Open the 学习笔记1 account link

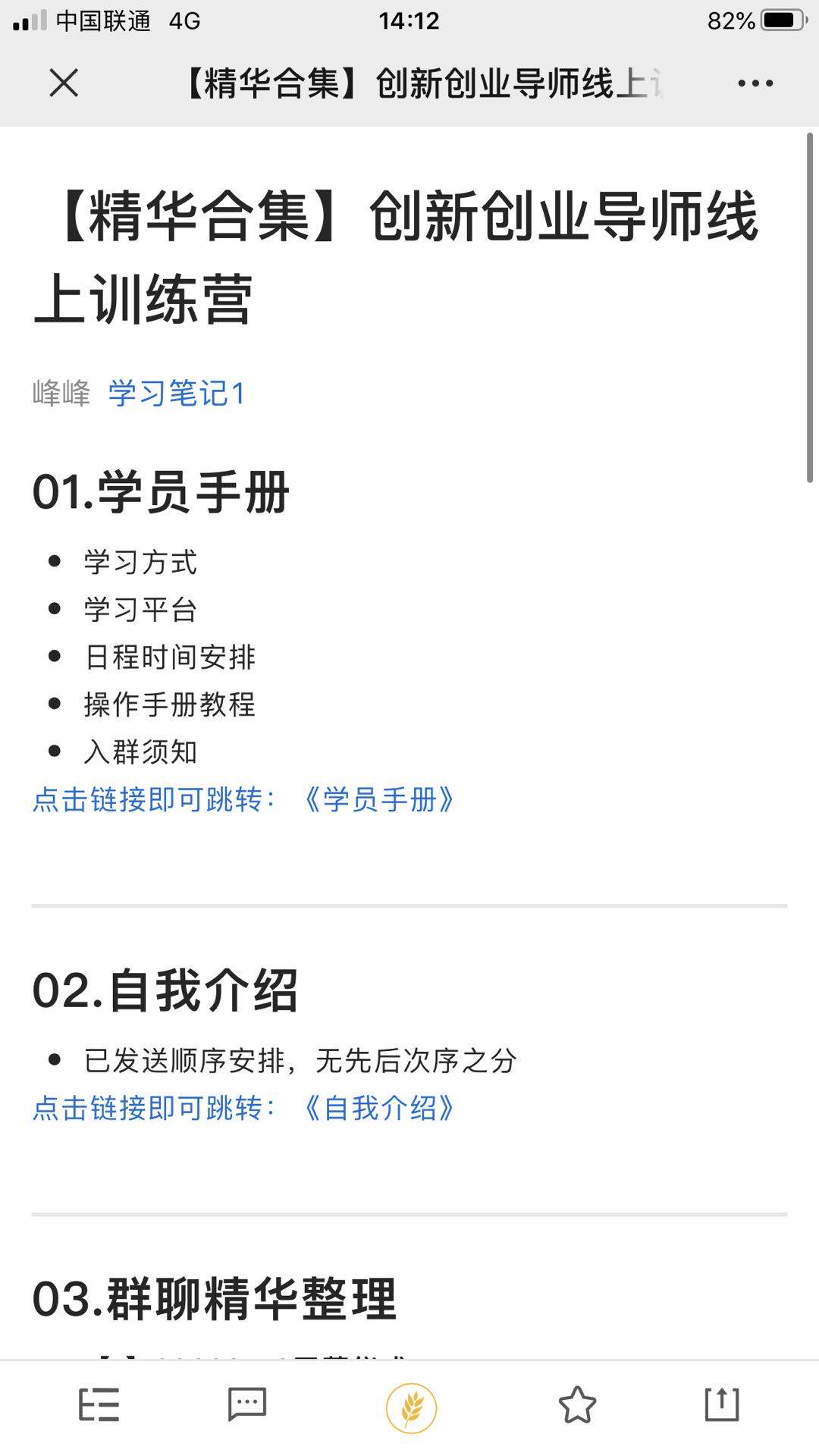177,394
